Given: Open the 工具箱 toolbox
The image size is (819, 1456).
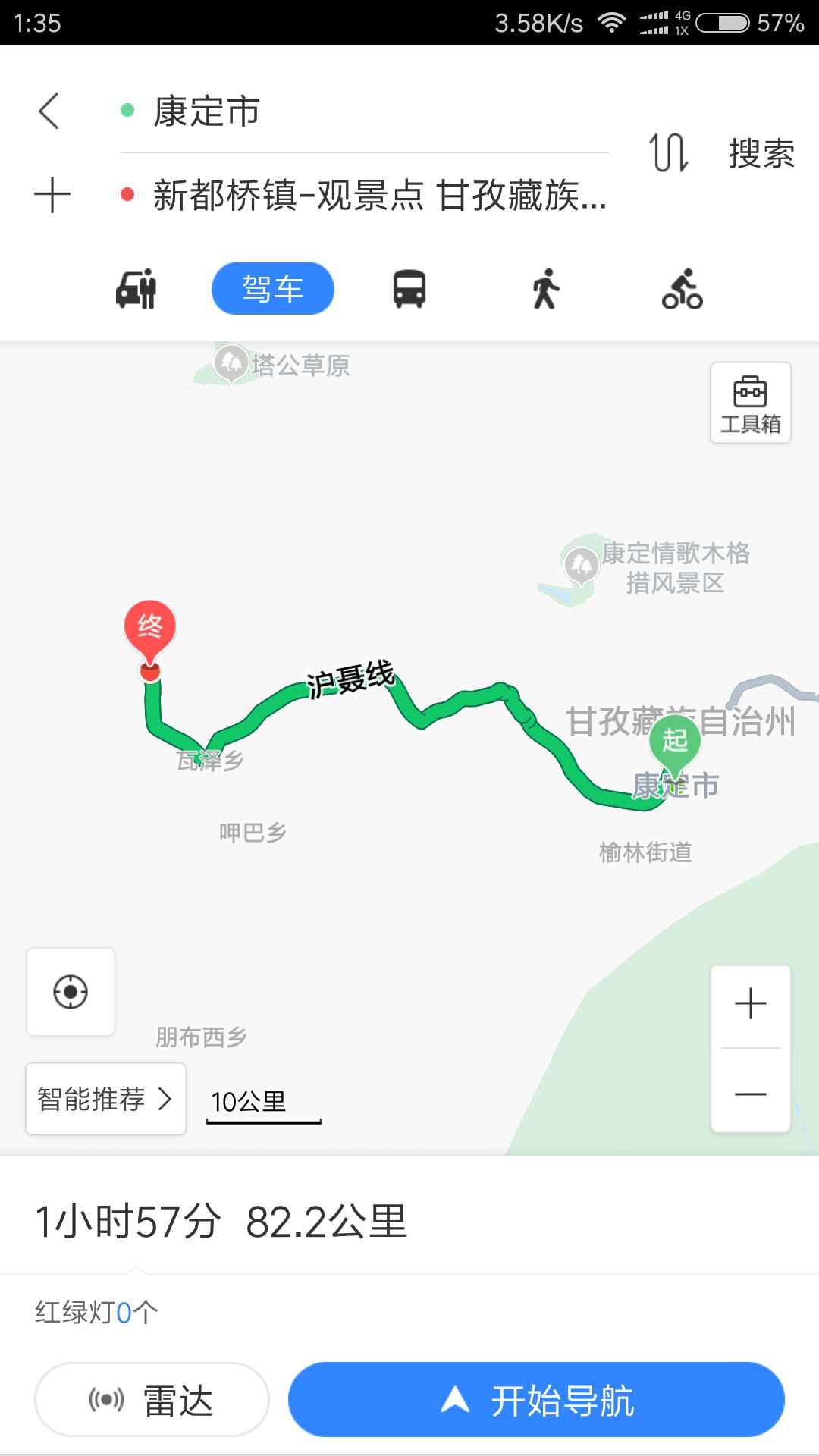Looking at the screenshot, I should 751,403.
